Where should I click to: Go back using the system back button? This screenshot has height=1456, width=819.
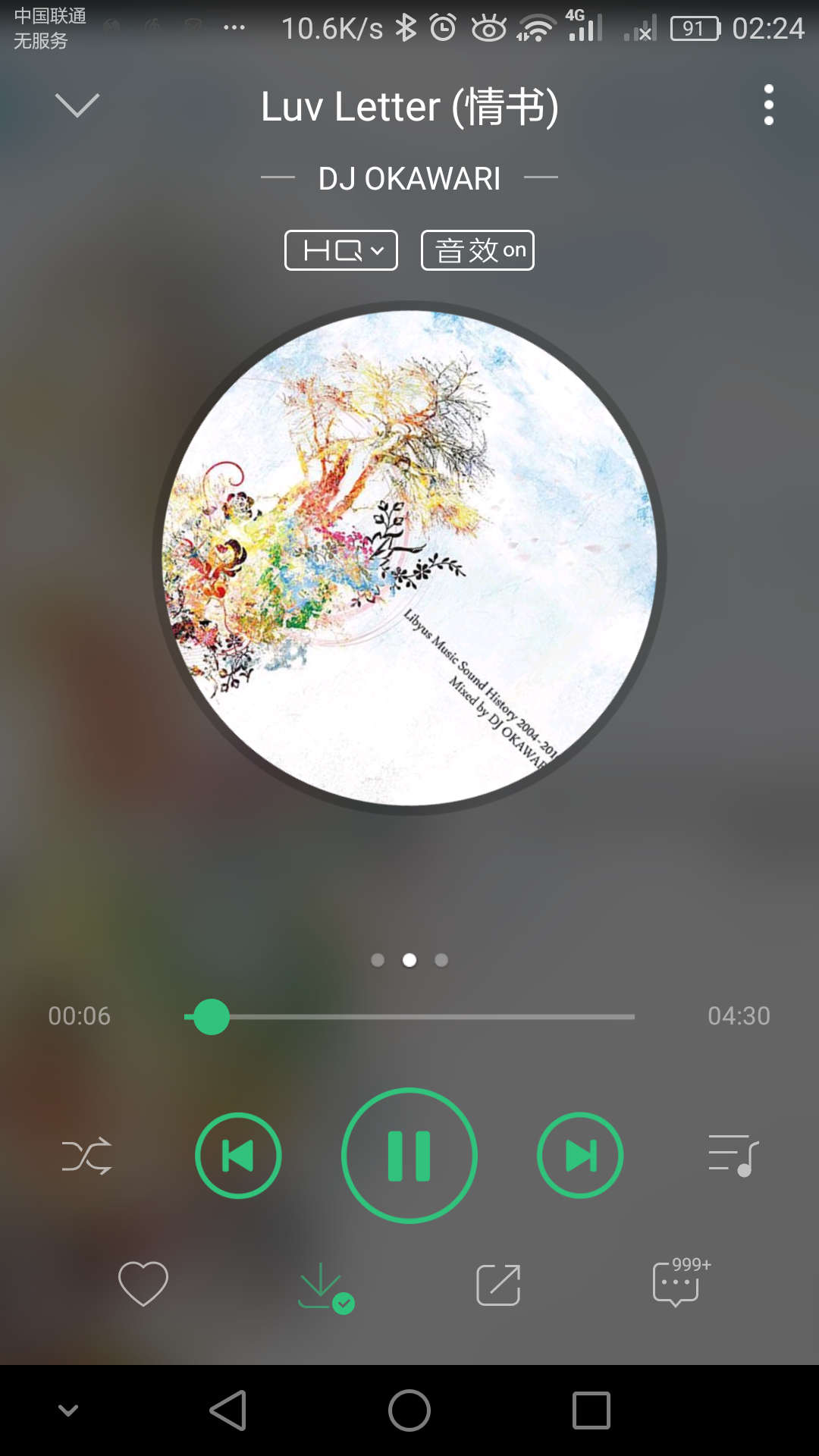pos(228,1410)
